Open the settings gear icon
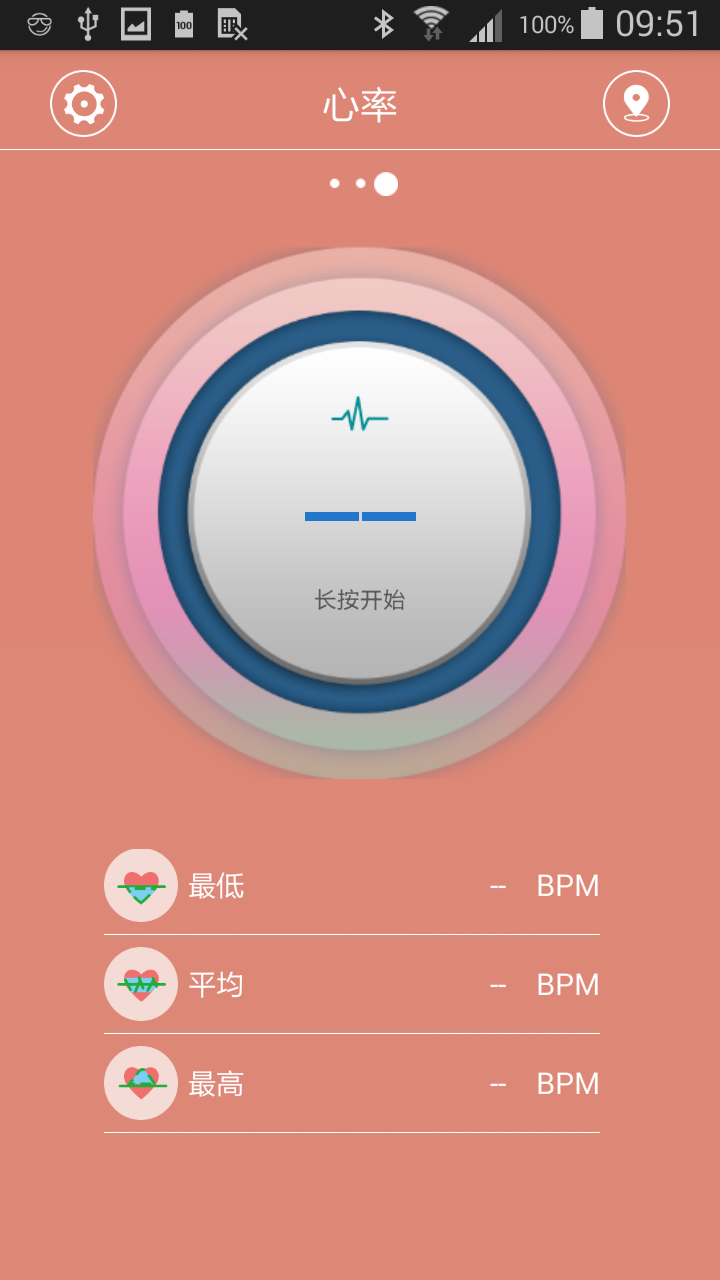The height and width of the screenshot is (1280, 720). tap(84, 104)
